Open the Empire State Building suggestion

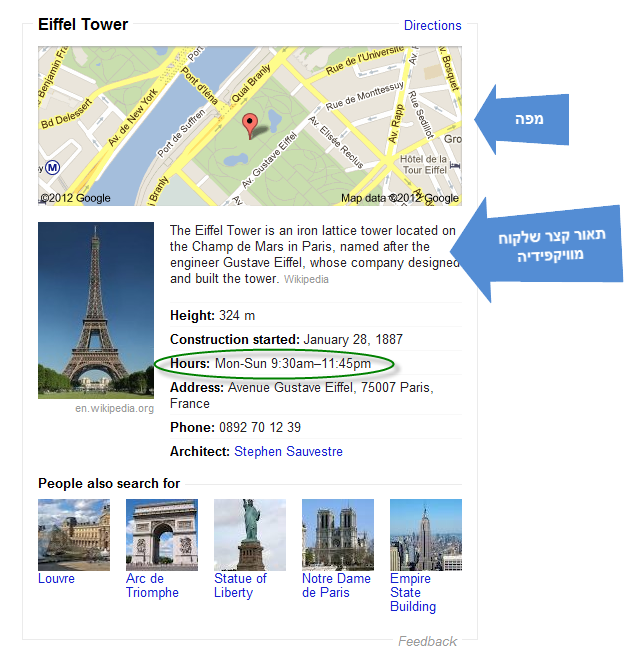click(412, 592)
